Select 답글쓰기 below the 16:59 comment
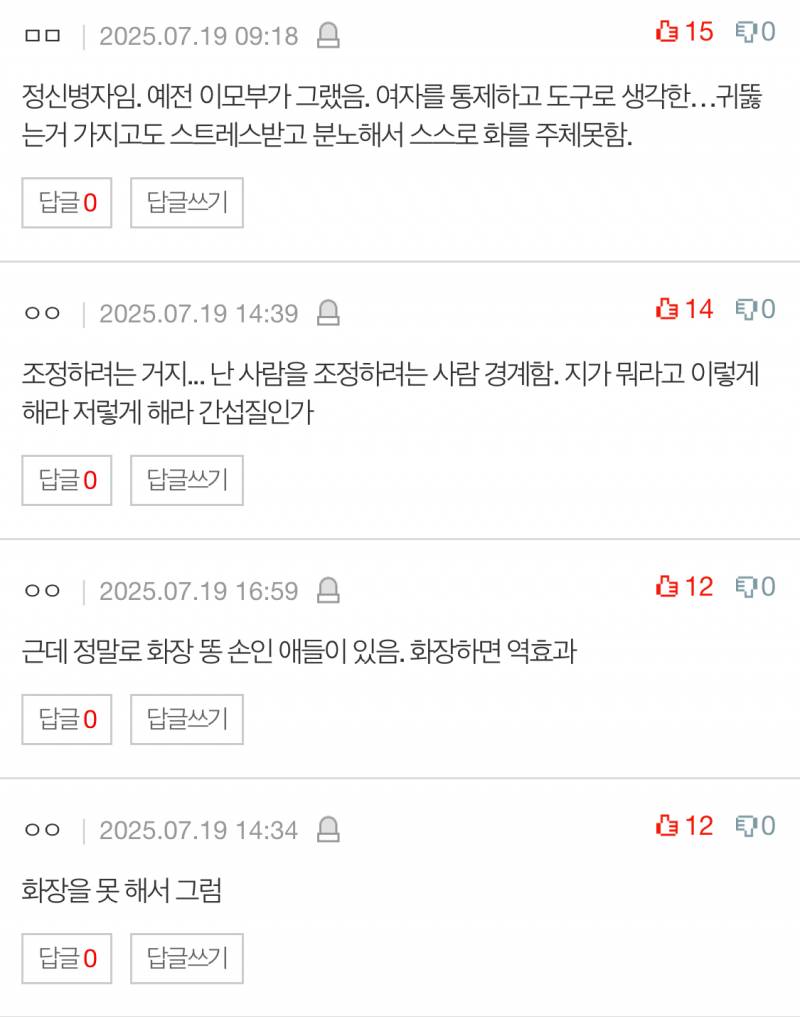This screenshot has height=1017, width=800. 187,719
